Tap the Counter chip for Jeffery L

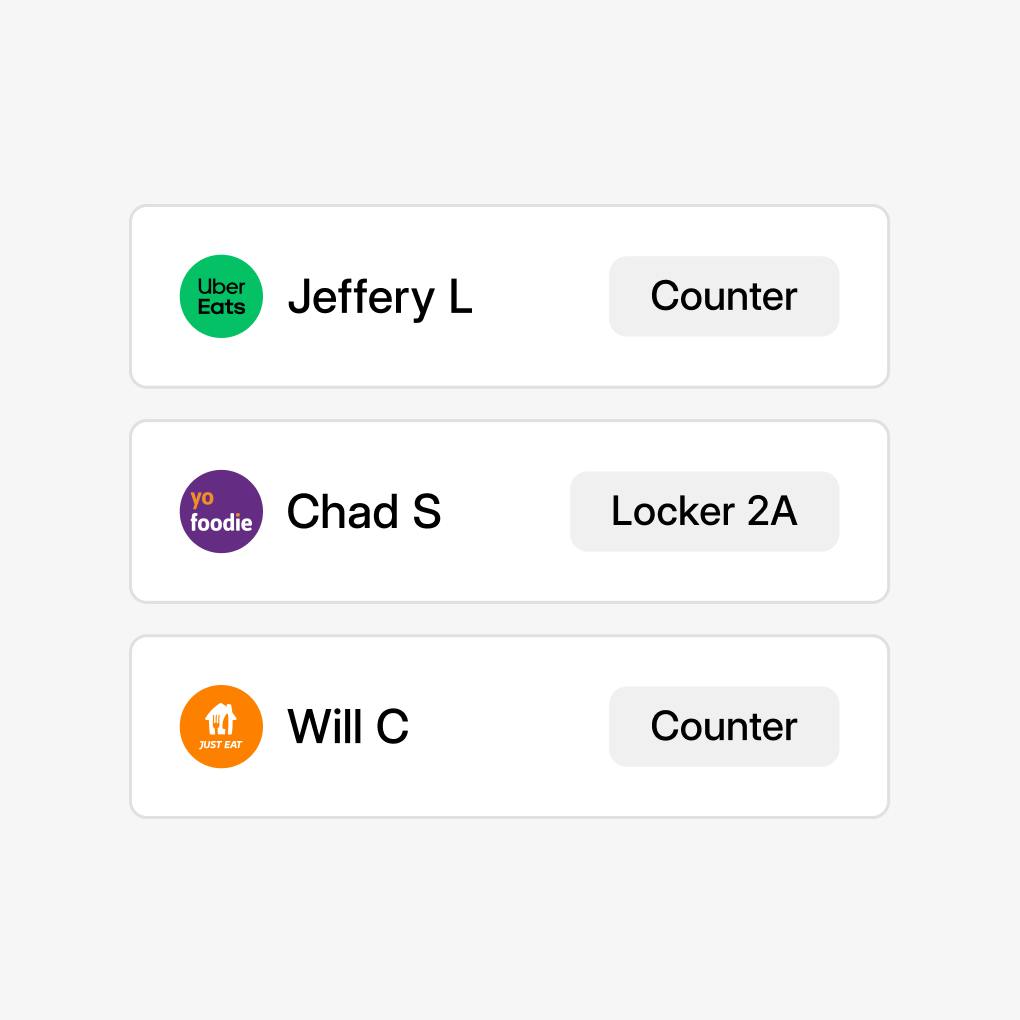tap(723, 296)
